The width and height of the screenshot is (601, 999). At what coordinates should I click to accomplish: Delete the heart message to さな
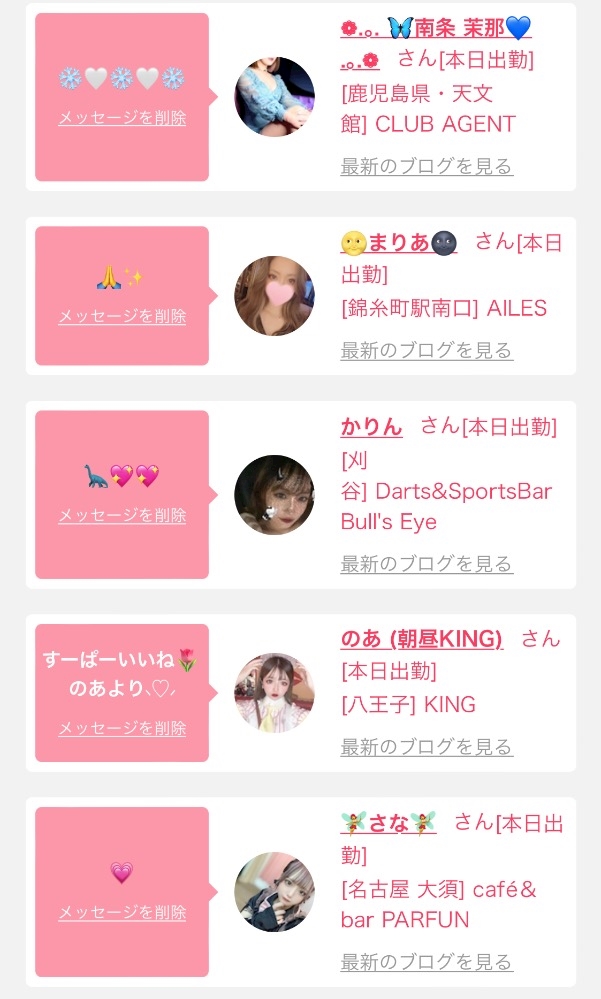pyautogui.click(x=122, y=912)
